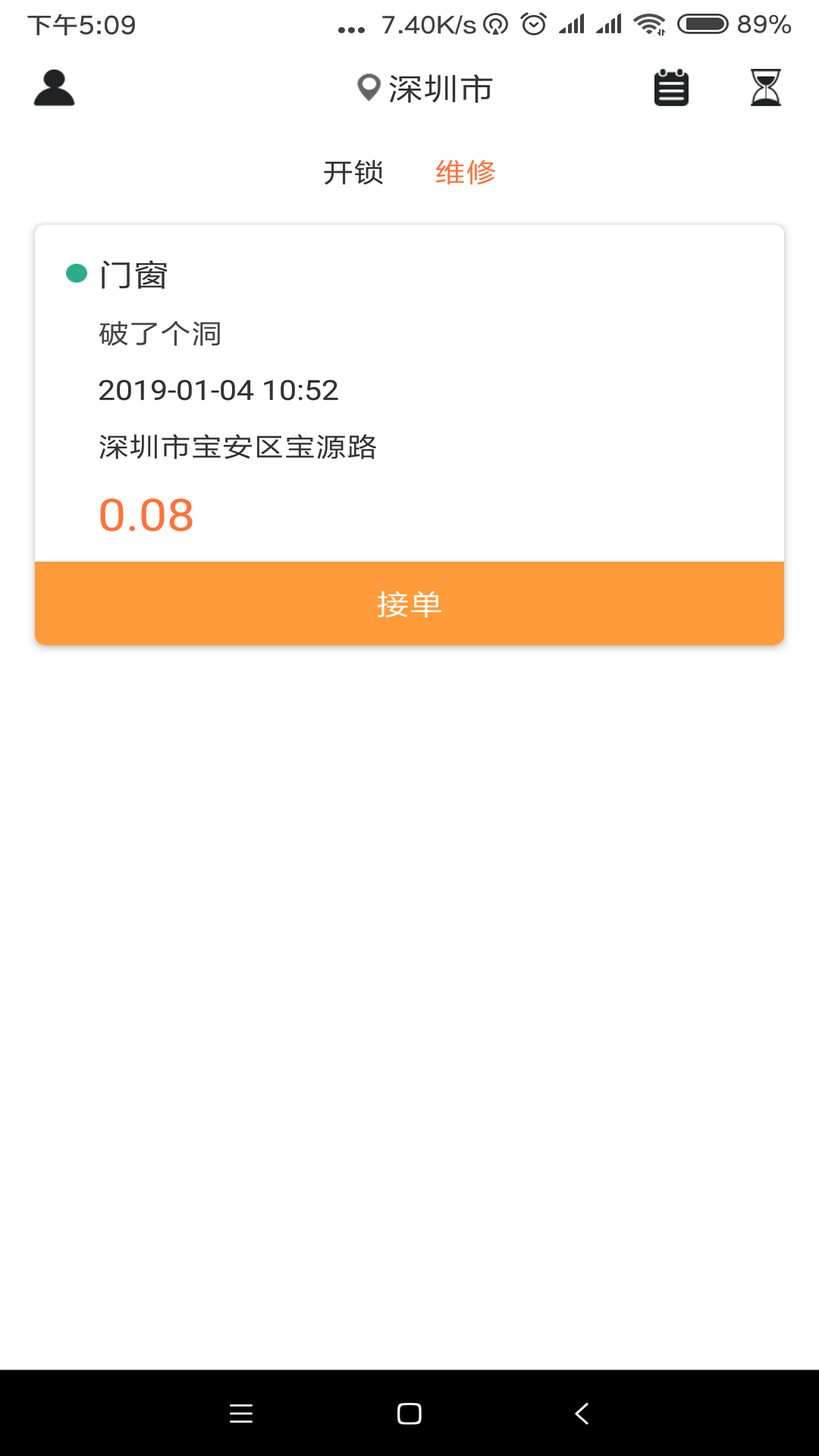
Task: Open the order list clipboard icon
Action: (x=670, y=87)
